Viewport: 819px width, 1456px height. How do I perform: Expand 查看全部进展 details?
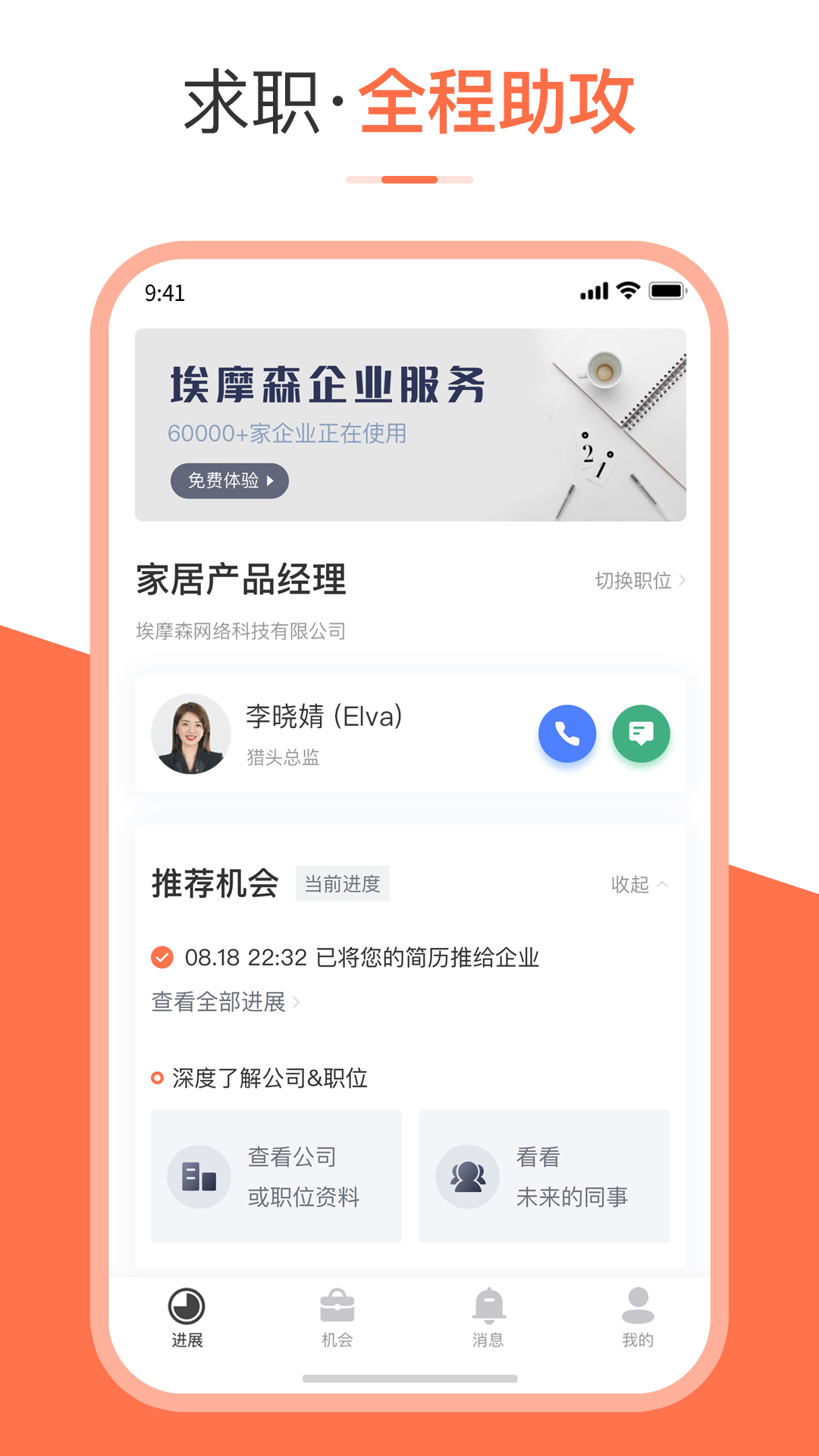(220, 1002)
